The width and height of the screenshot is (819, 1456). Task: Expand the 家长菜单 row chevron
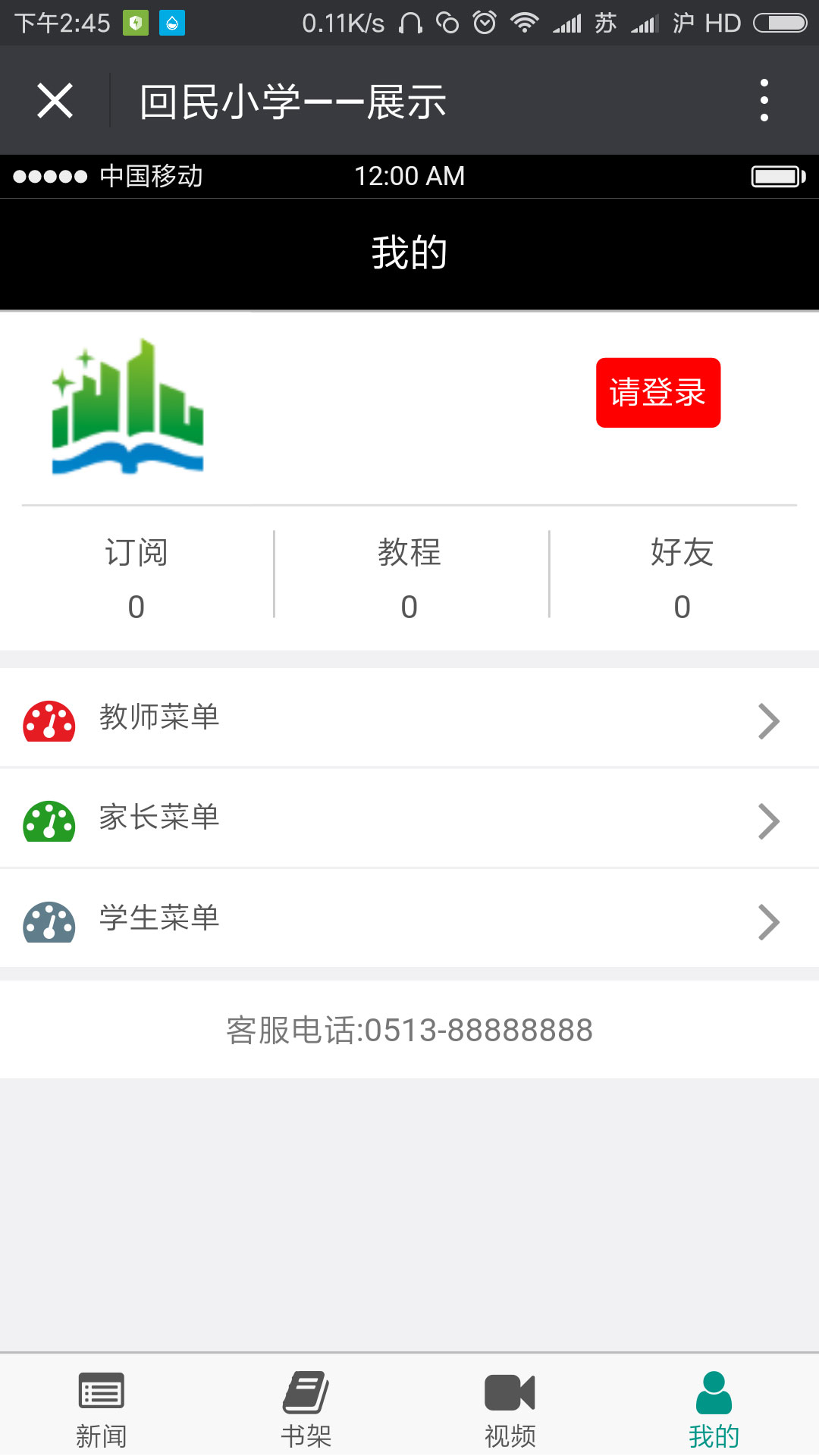pyautogui.click(x=768, y=821)
